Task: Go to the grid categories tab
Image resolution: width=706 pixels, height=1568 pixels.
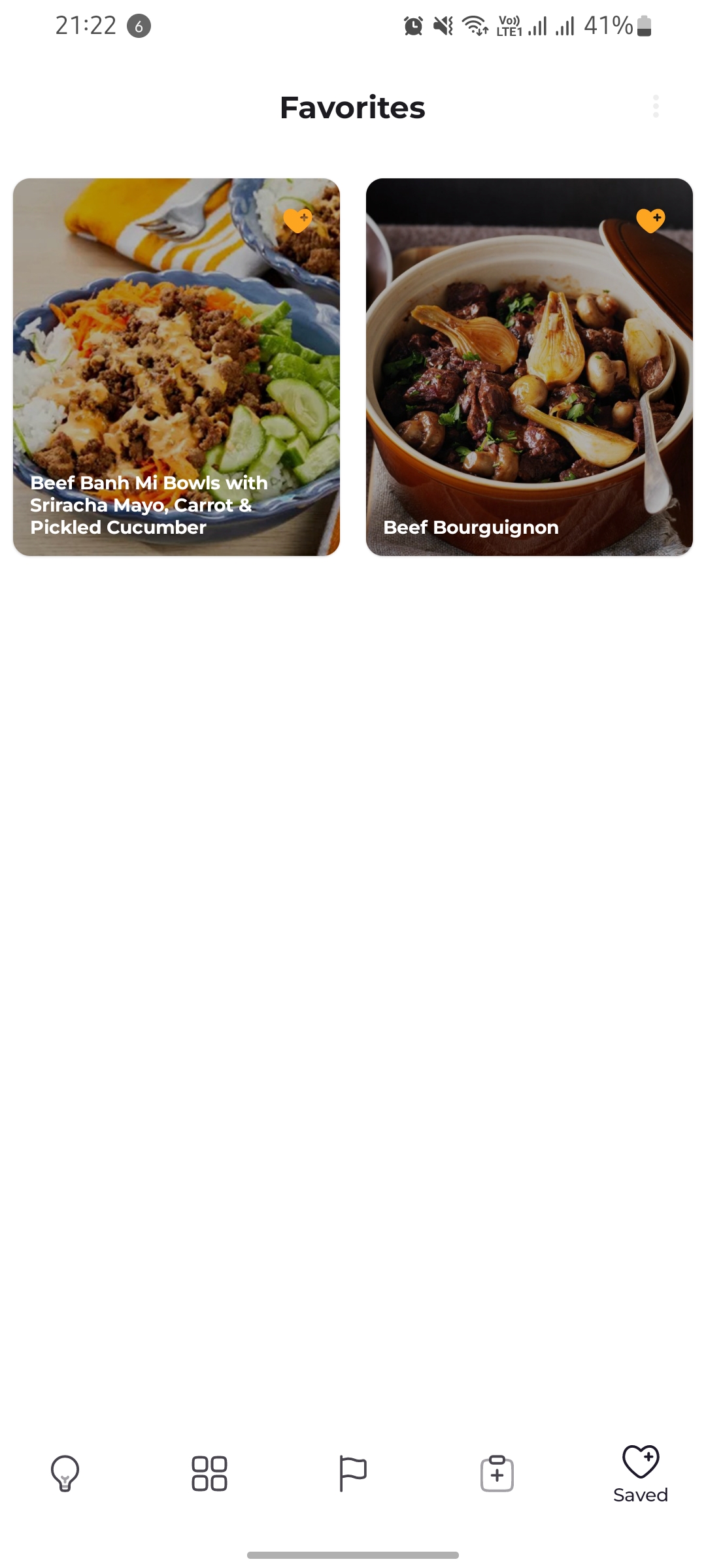Action: click(x=209, y=1473)
